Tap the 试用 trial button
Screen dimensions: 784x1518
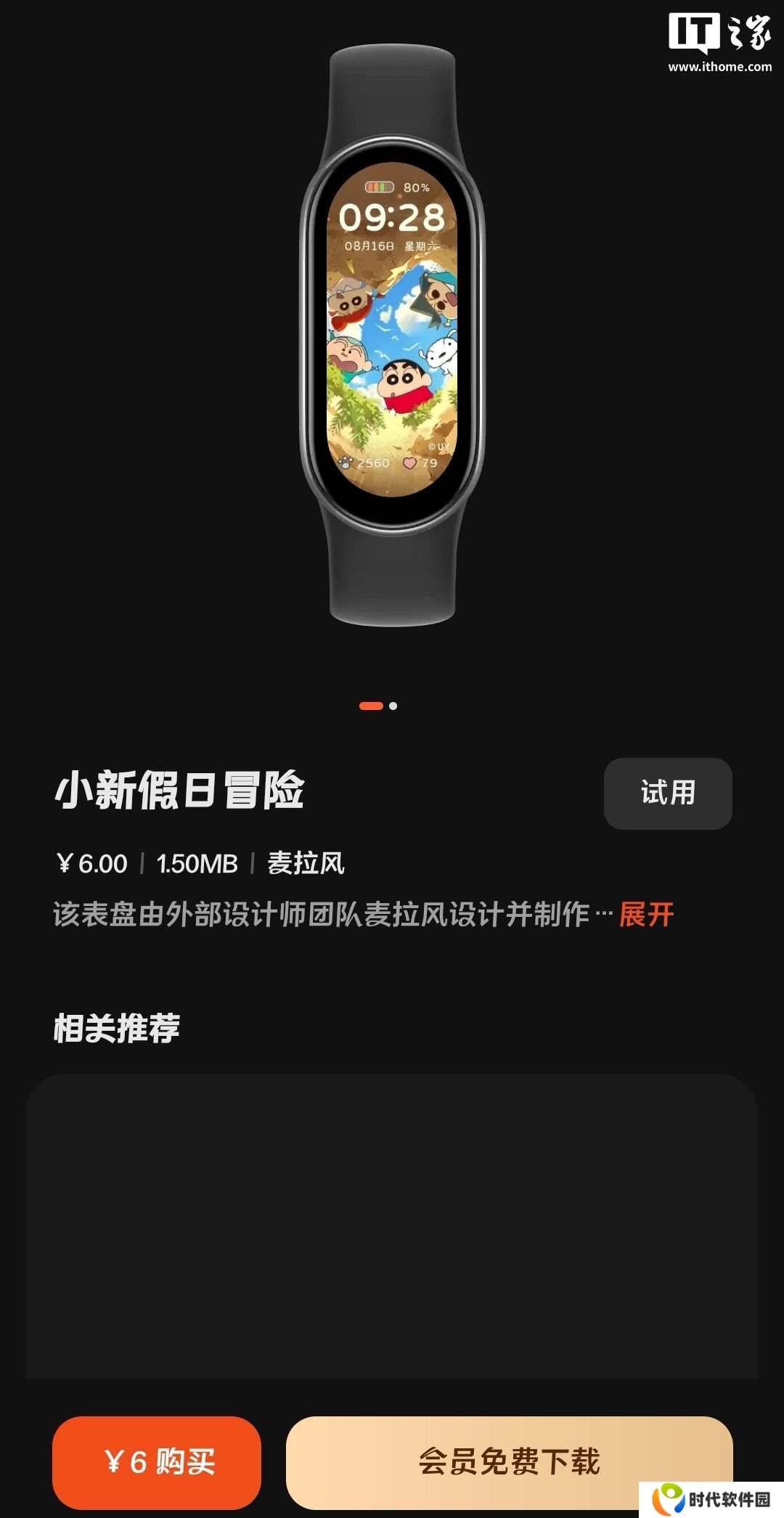point(667,793)
